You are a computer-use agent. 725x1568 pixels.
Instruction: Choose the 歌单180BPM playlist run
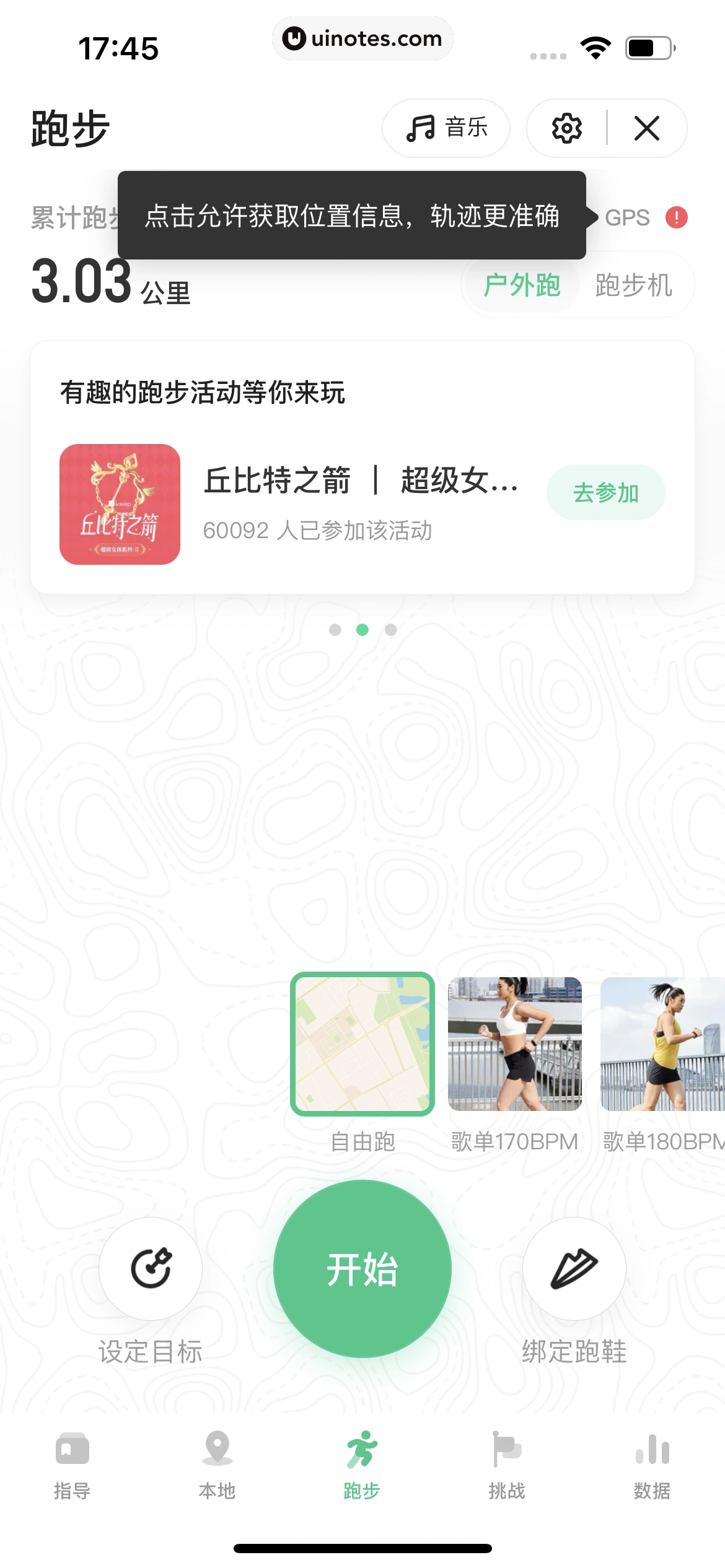(x=662, y=1044)
